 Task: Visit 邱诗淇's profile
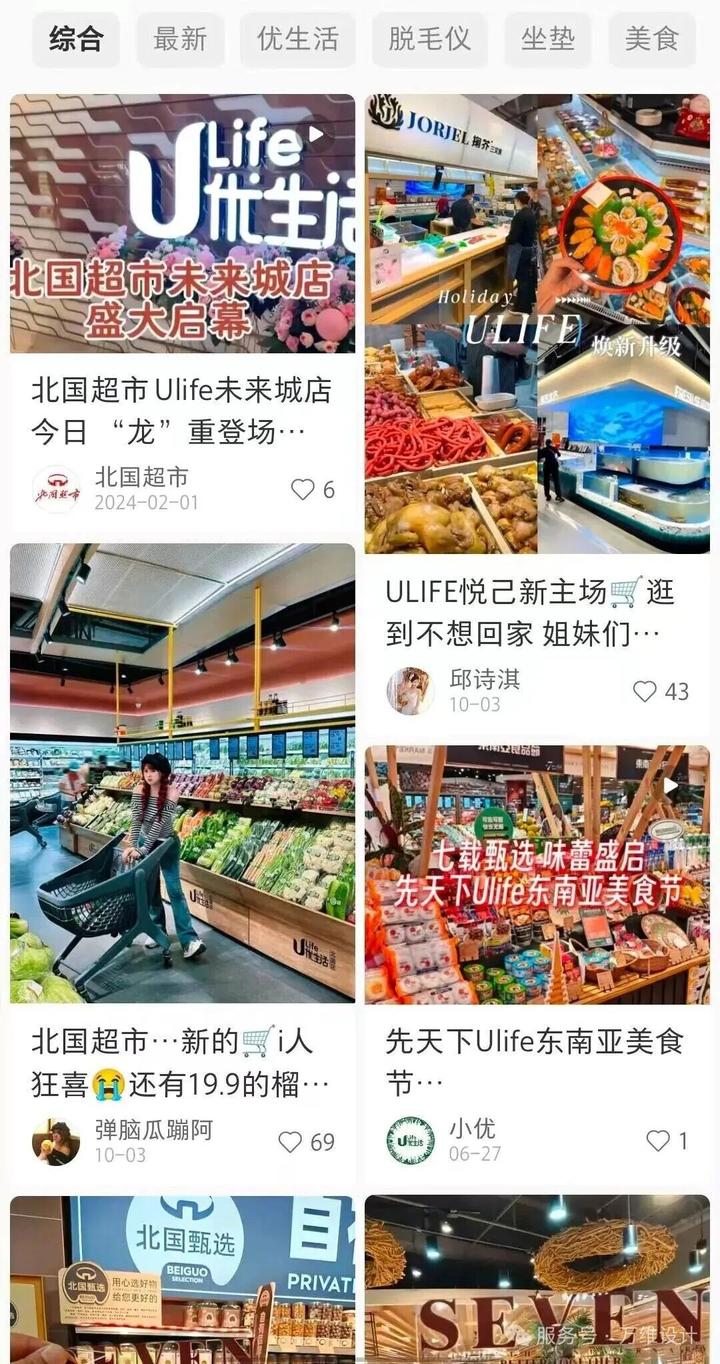coord(410,691)
